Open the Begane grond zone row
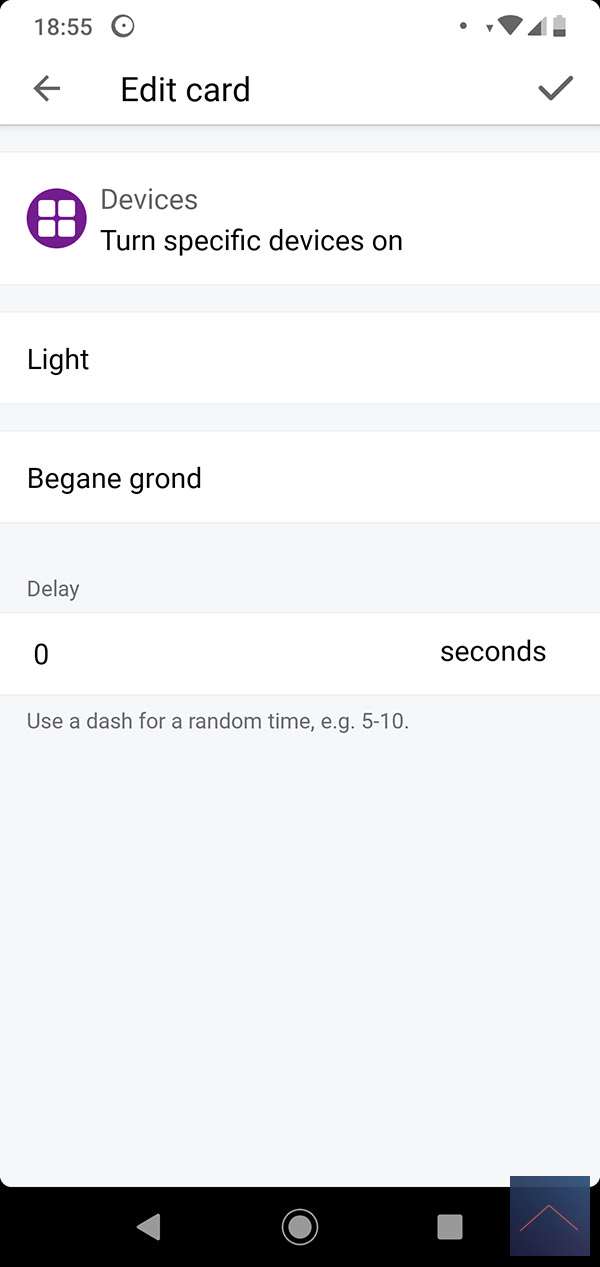The height and width of the screenshot is (1267, 600). click(300, 478)
